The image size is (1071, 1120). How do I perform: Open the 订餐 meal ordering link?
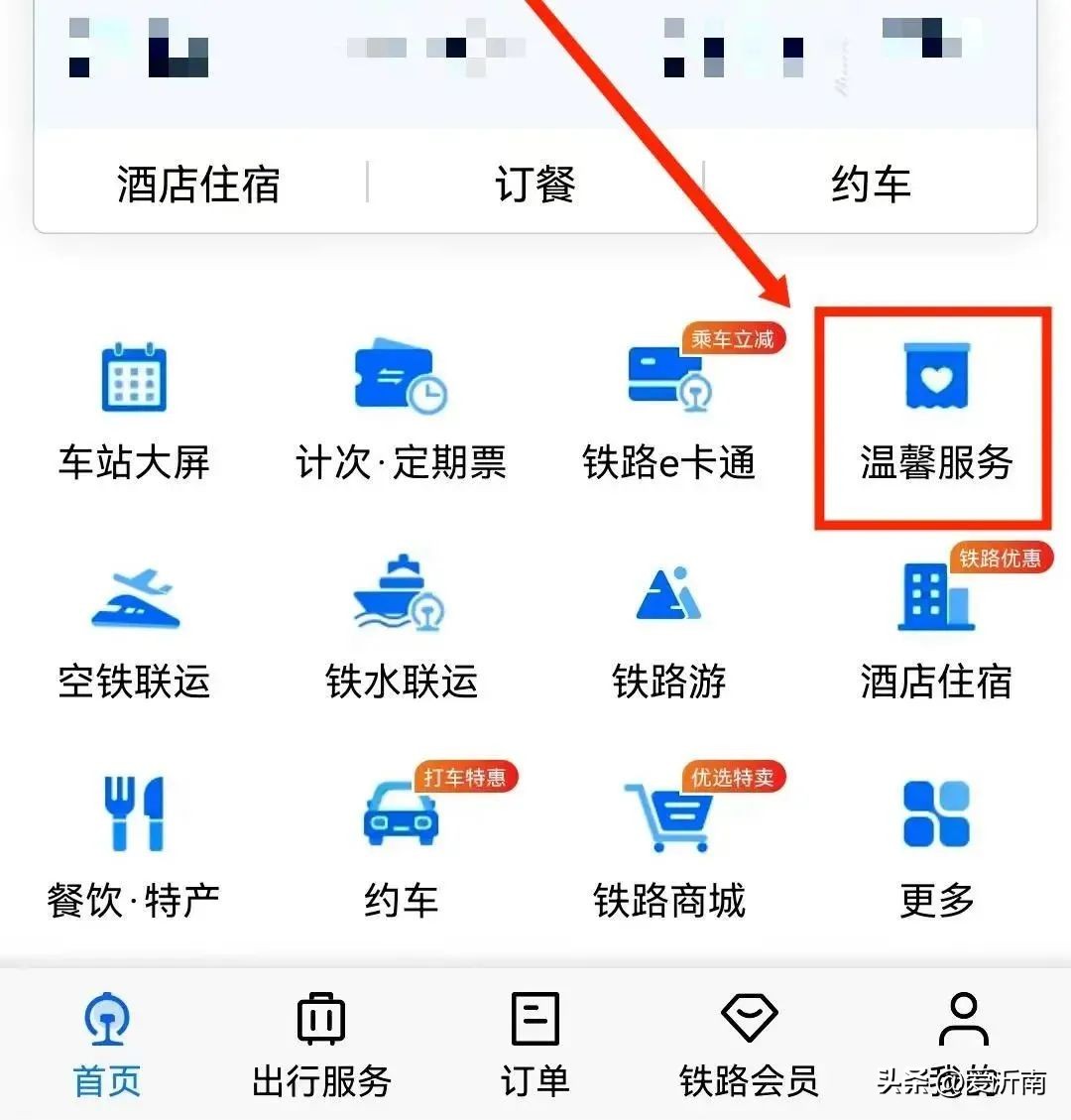point(535,184)
